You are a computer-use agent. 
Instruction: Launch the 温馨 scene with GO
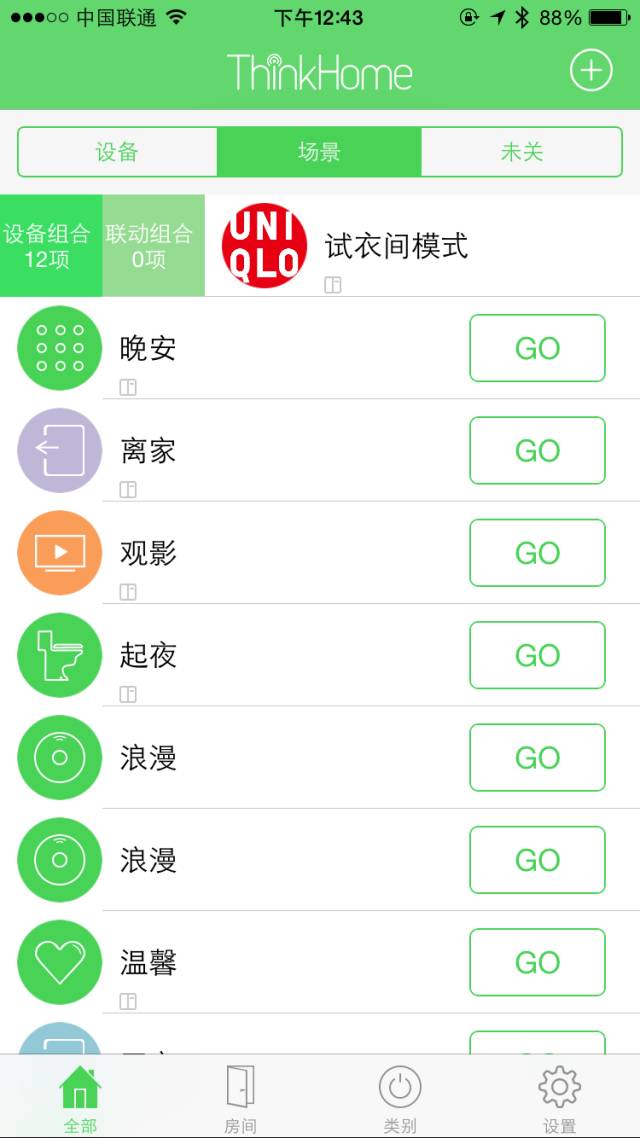(x=537, y=962)
